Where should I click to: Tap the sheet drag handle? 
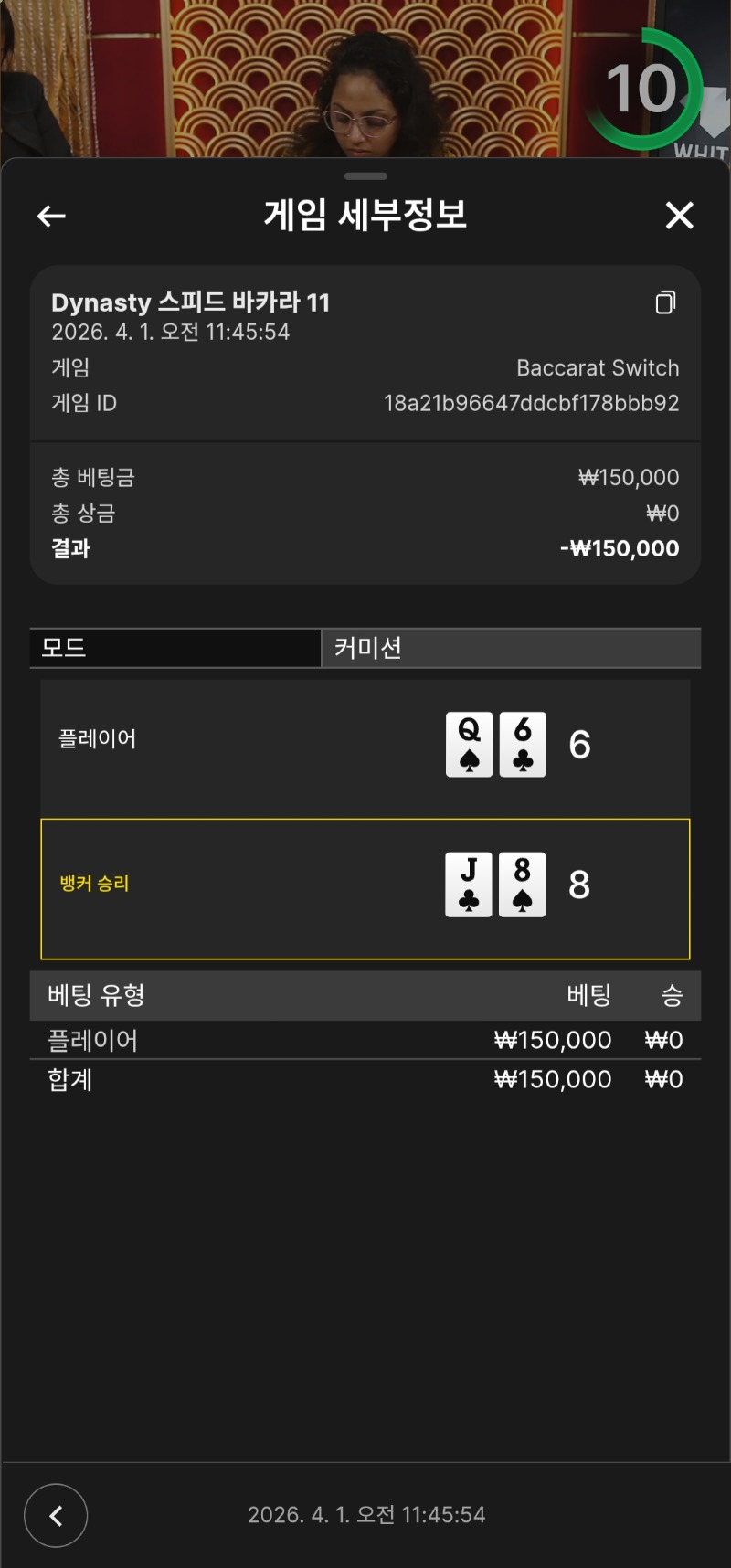365,175
